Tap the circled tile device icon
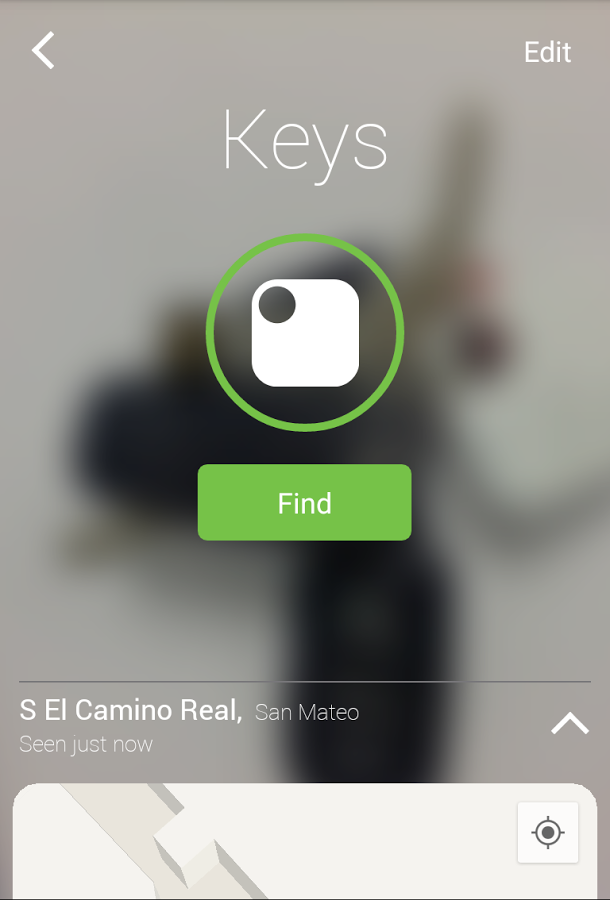 (305, 333)
